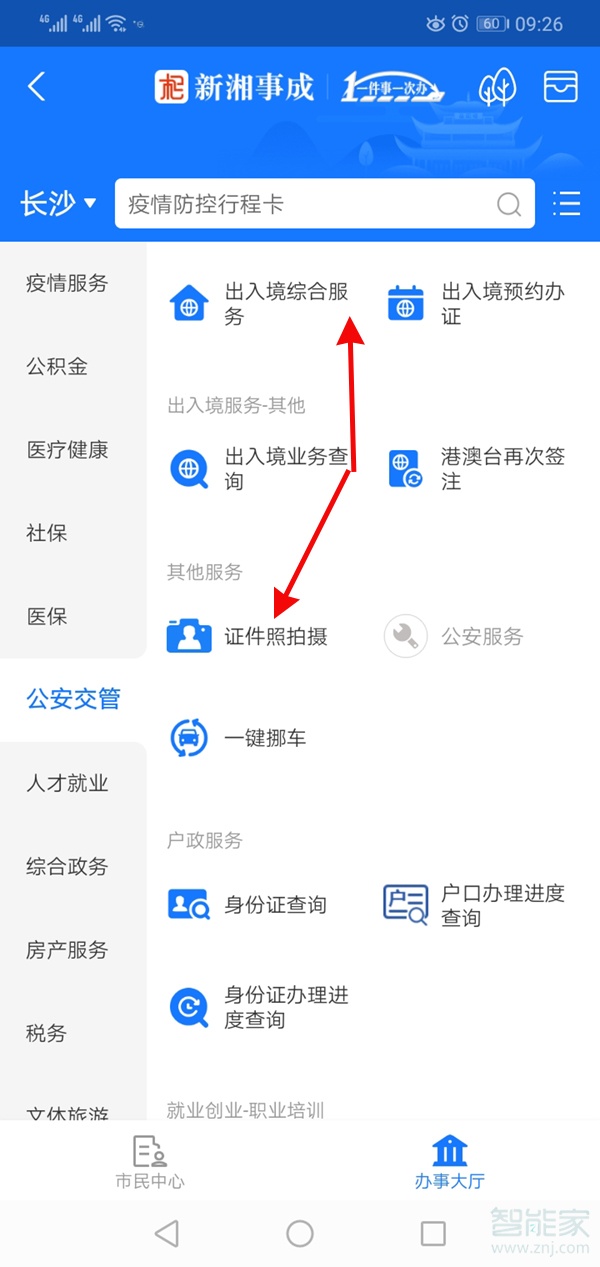Tap the system home button
The width and height of the screenshot is (600, 1267).
coord(300,1234)
